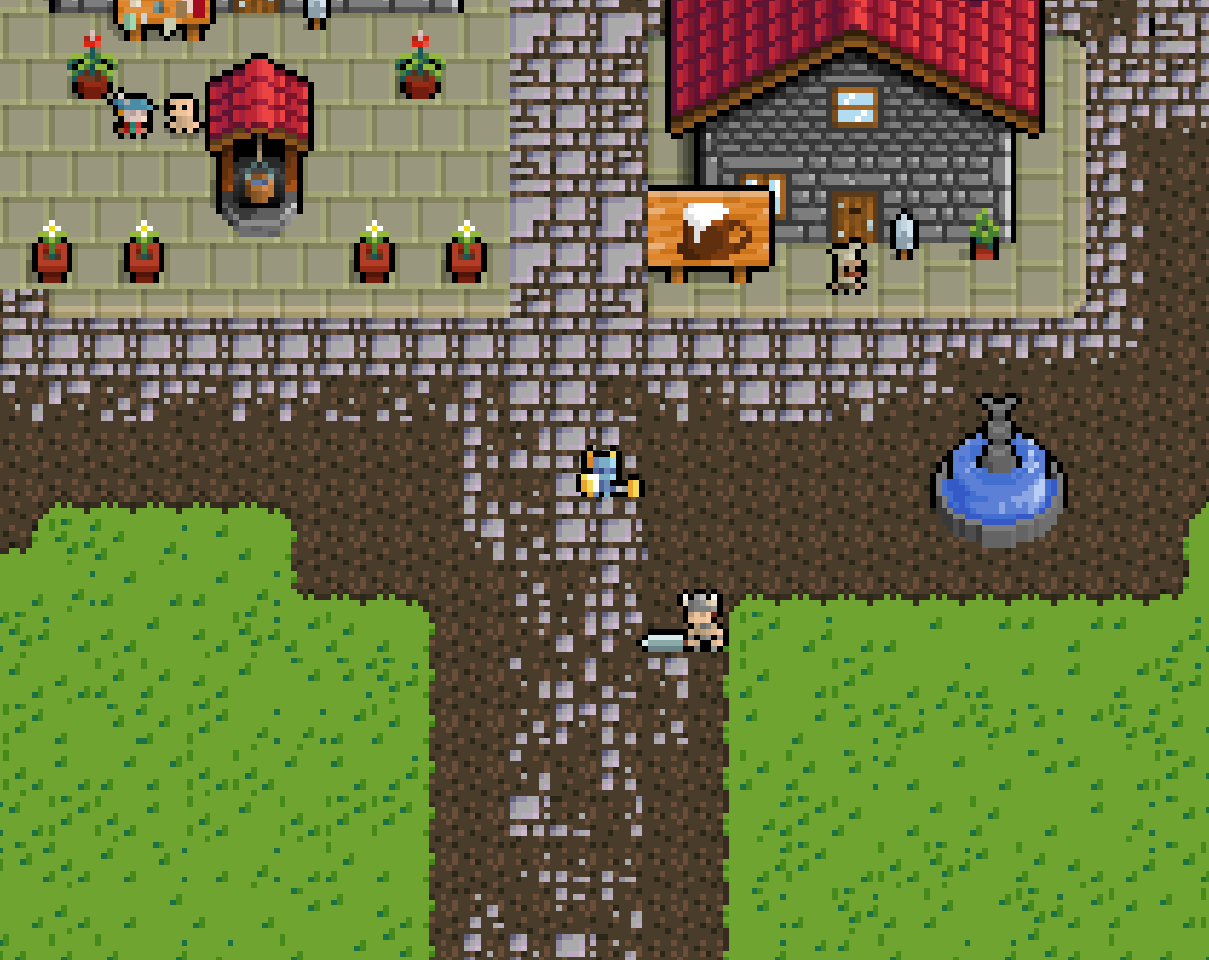Image resolution: width=1209 pixels, height=960 pixels.
Task: Select the blue-armored character on the path
Action: coord(609,473)
